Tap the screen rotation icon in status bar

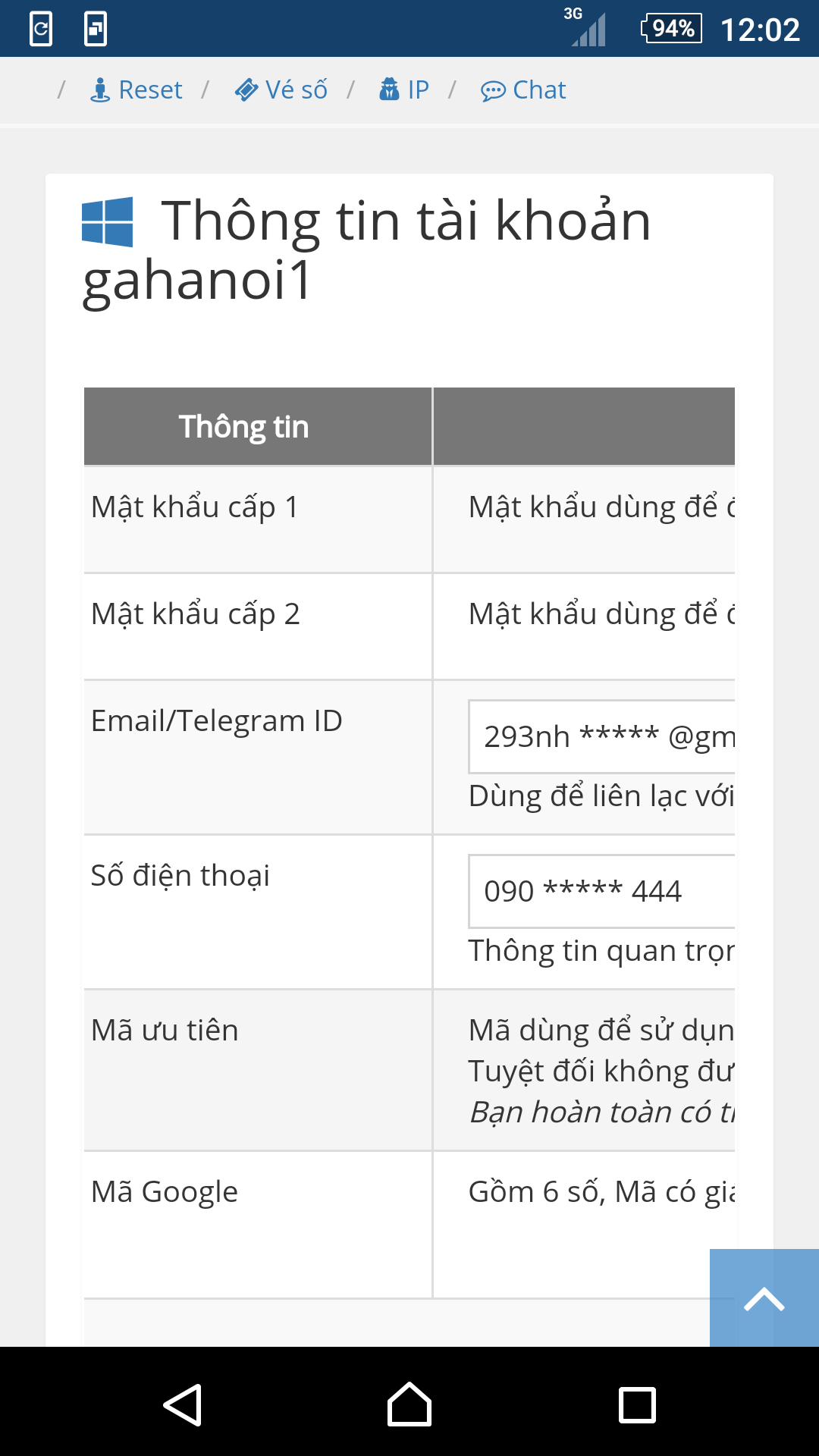tap(39, 29)
